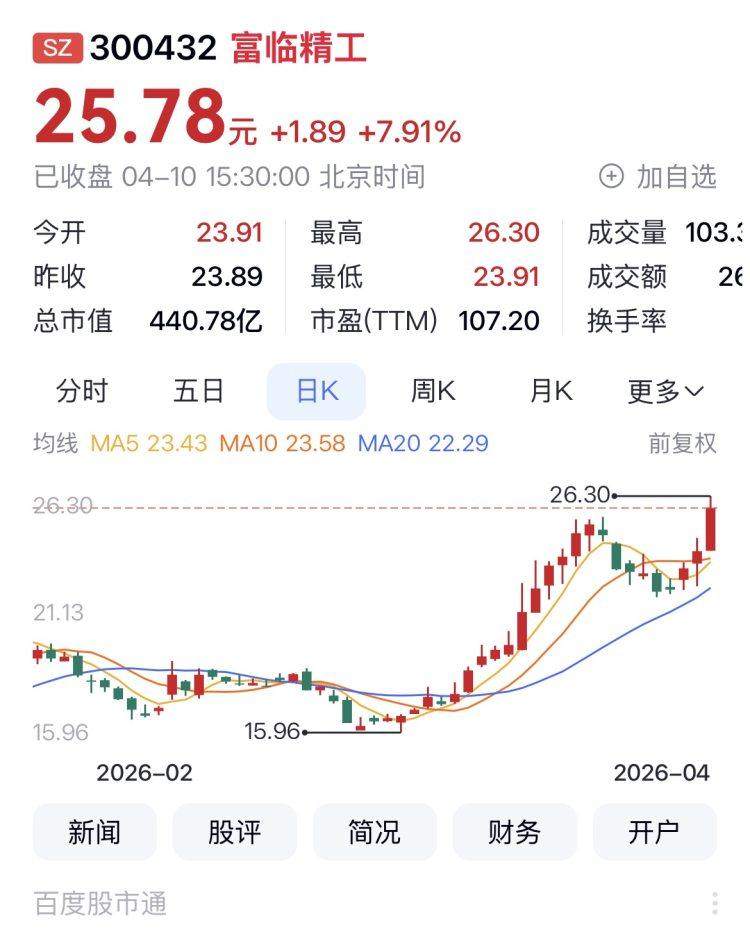750x939 pixels.
Task: Expand the 更多 chart options
Action: [666, 391]
